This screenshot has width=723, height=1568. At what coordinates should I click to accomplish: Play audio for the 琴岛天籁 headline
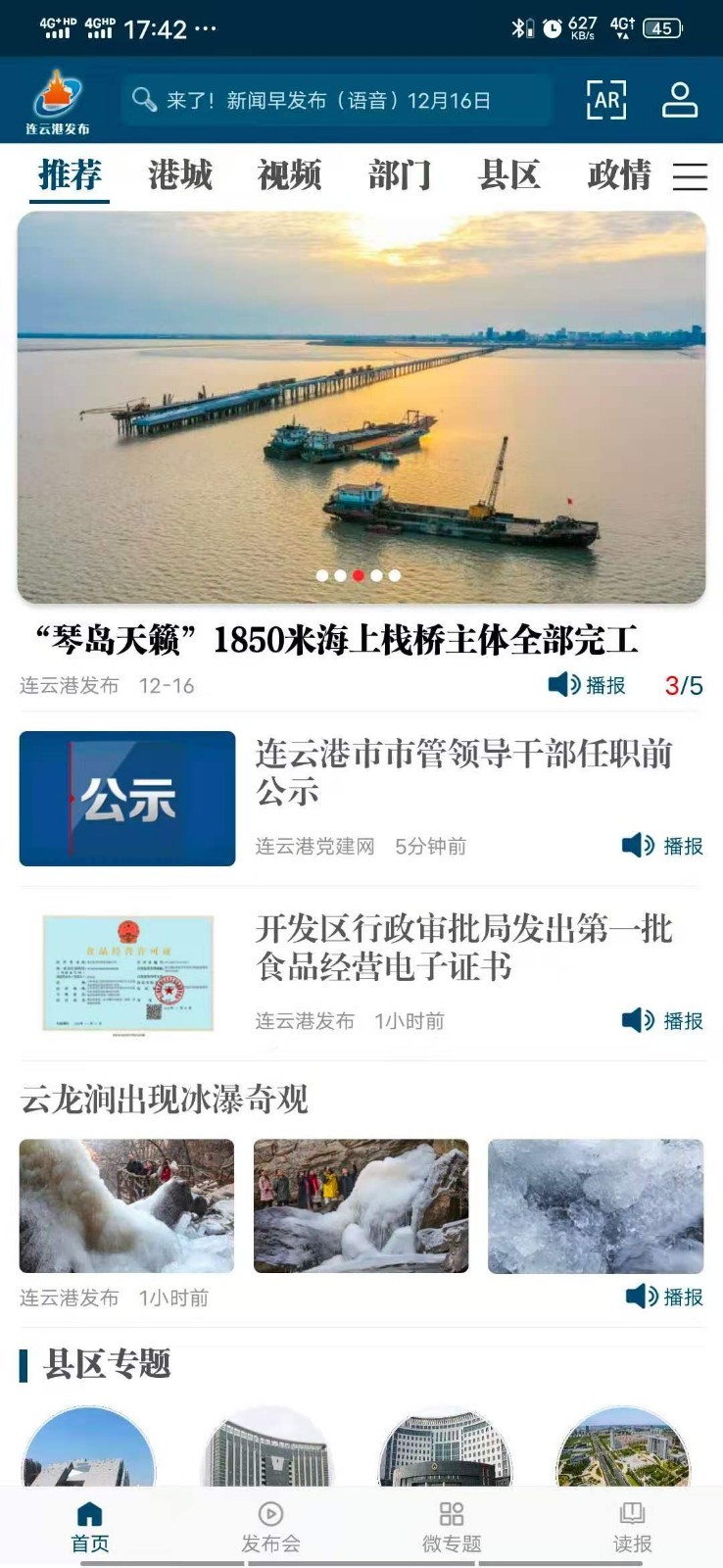[x=586, y=685]
